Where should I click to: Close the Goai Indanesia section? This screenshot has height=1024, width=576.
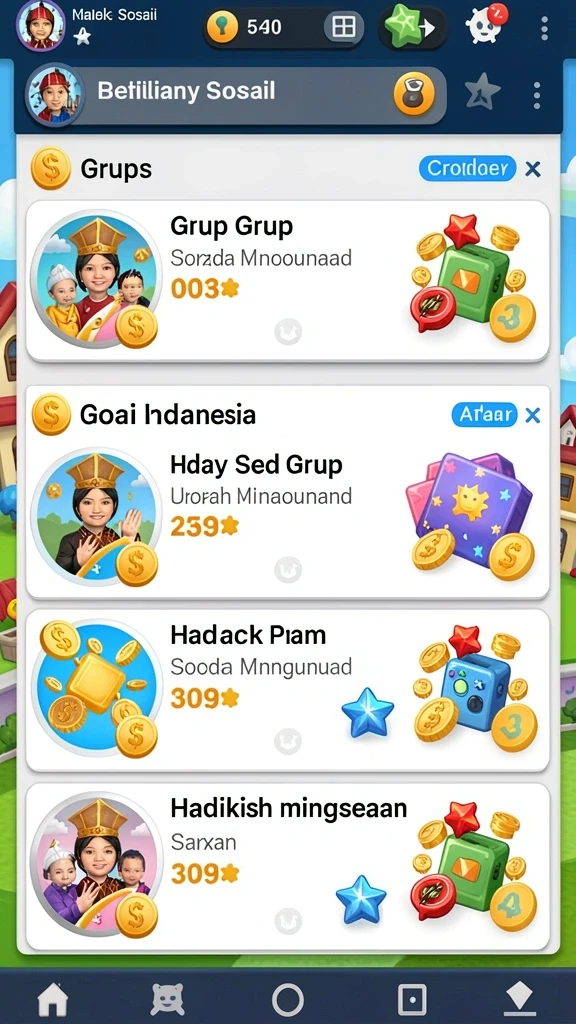[533, 415]
